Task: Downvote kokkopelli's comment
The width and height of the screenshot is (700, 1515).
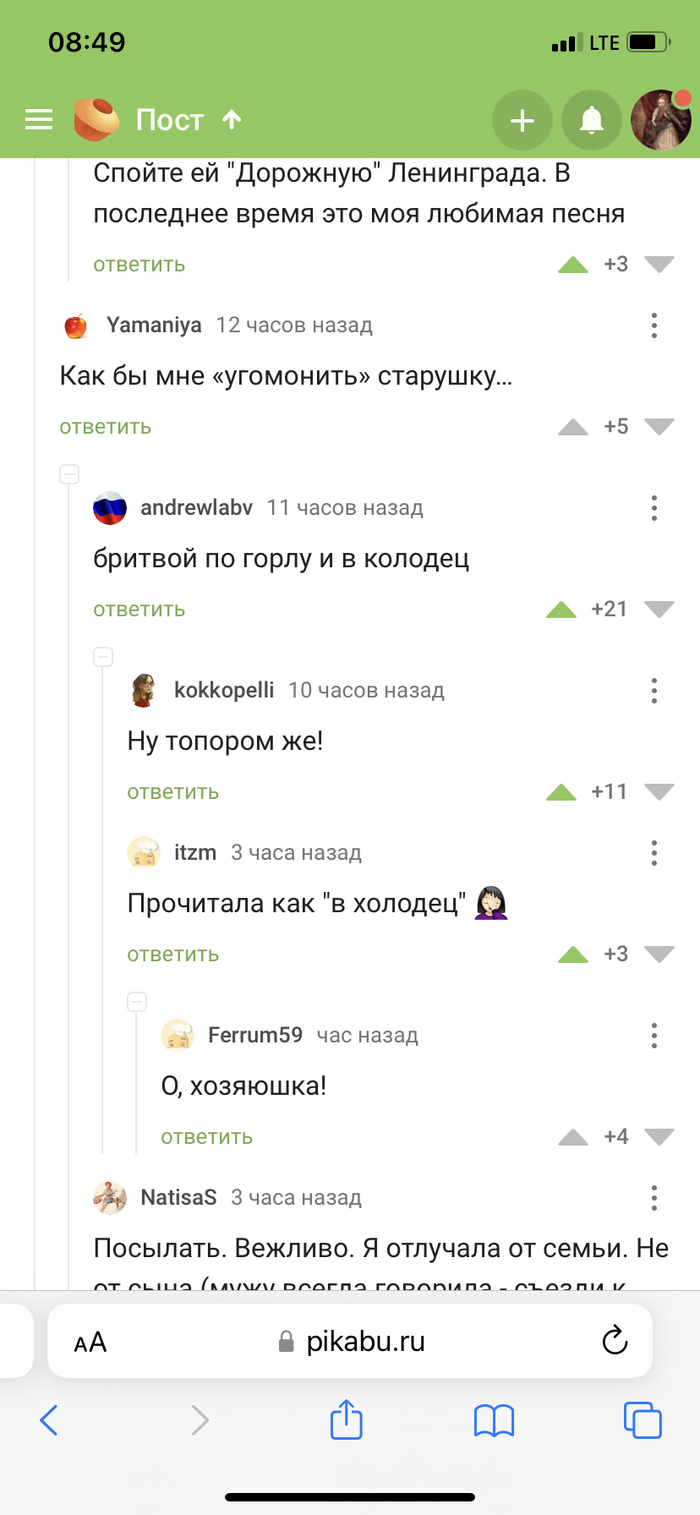Action: coord(659,792)
